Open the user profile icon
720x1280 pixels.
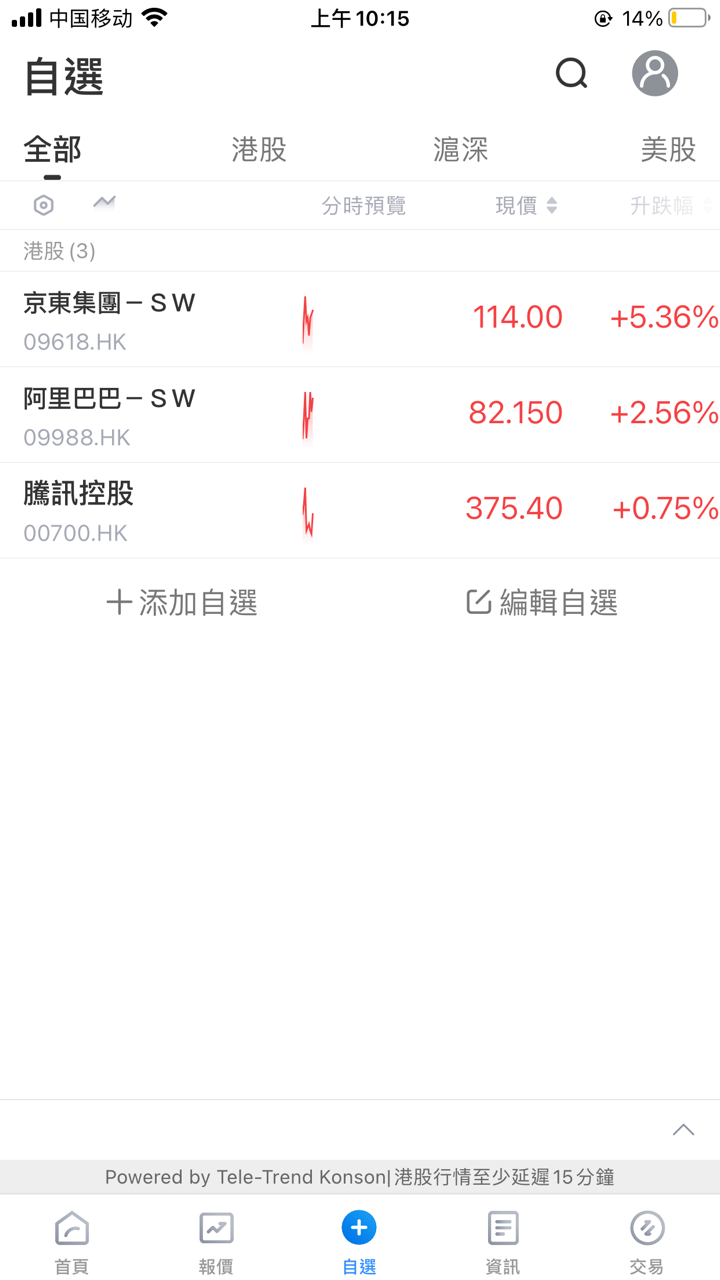pos(655,73)
